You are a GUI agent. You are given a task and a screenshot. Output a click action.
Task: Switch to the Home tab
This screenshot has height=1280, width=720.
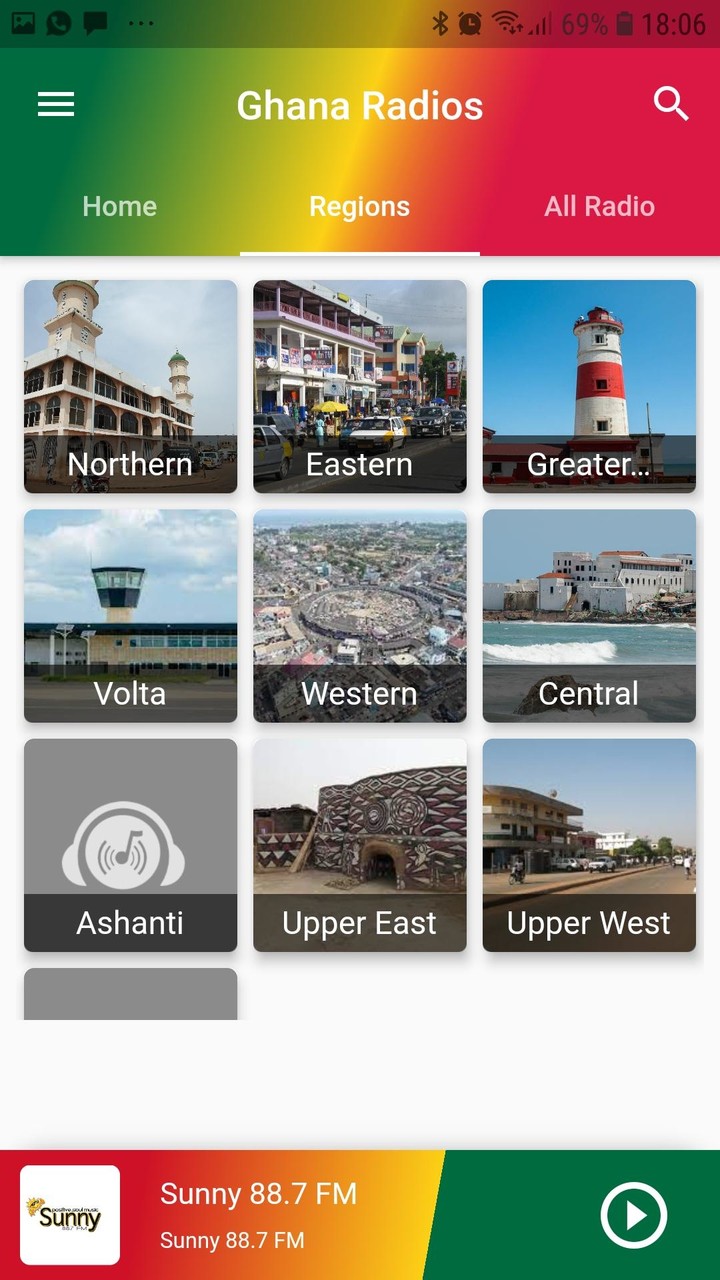pyautogui.click(x=119, y=206)
